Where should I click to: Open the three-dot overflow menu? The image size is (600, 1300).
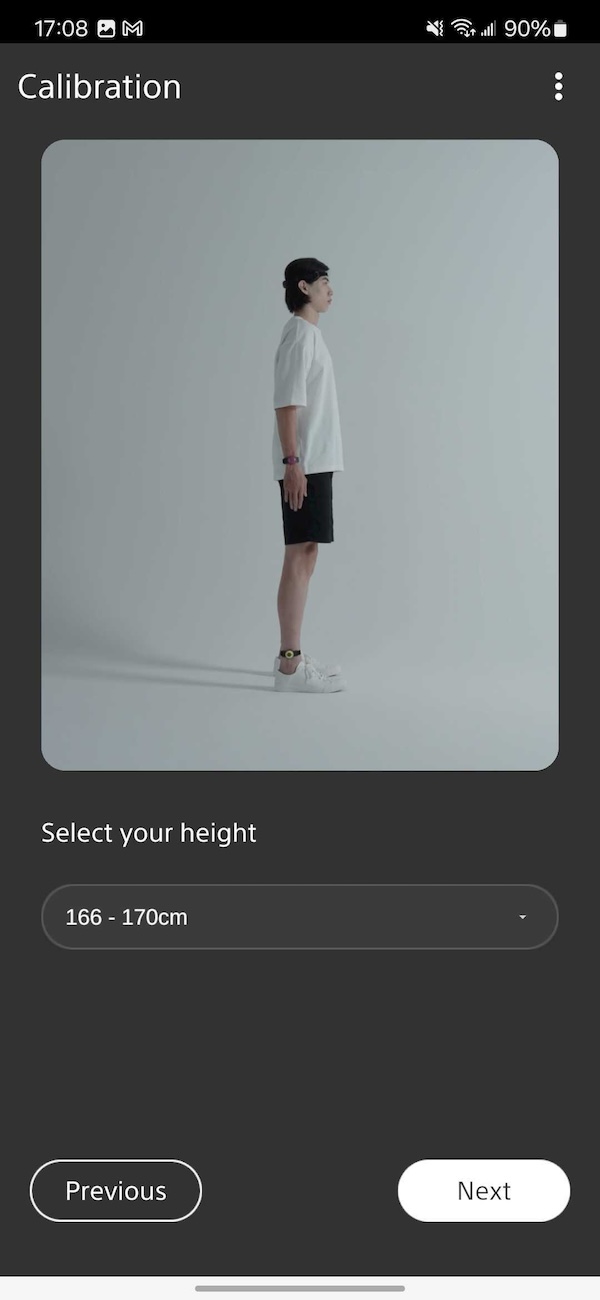click(558, 87)
